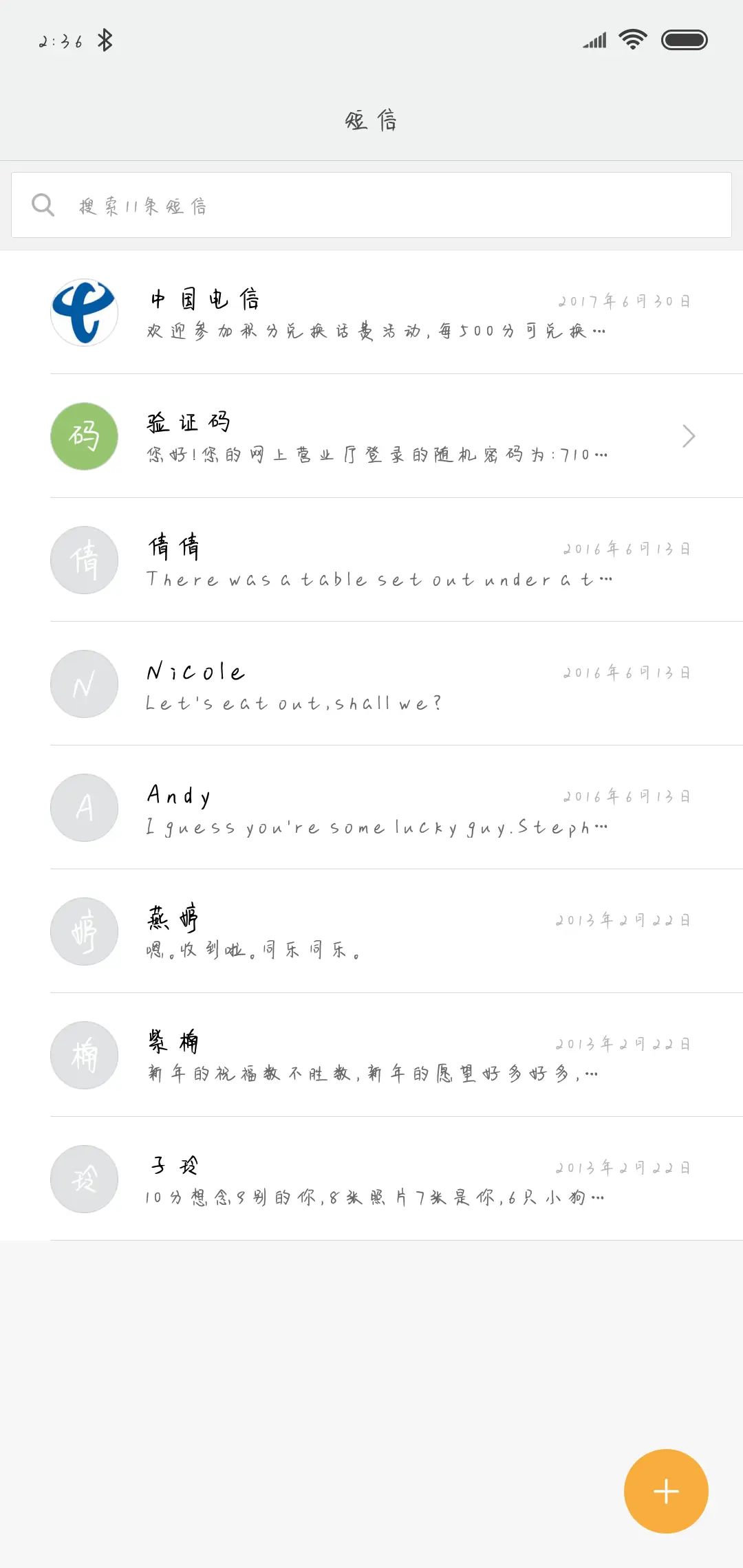Image resolution: width=743 pixels, height=1568 pixels.
Task: Open the China Telecom conversation avatar
Action: [84, 312]
